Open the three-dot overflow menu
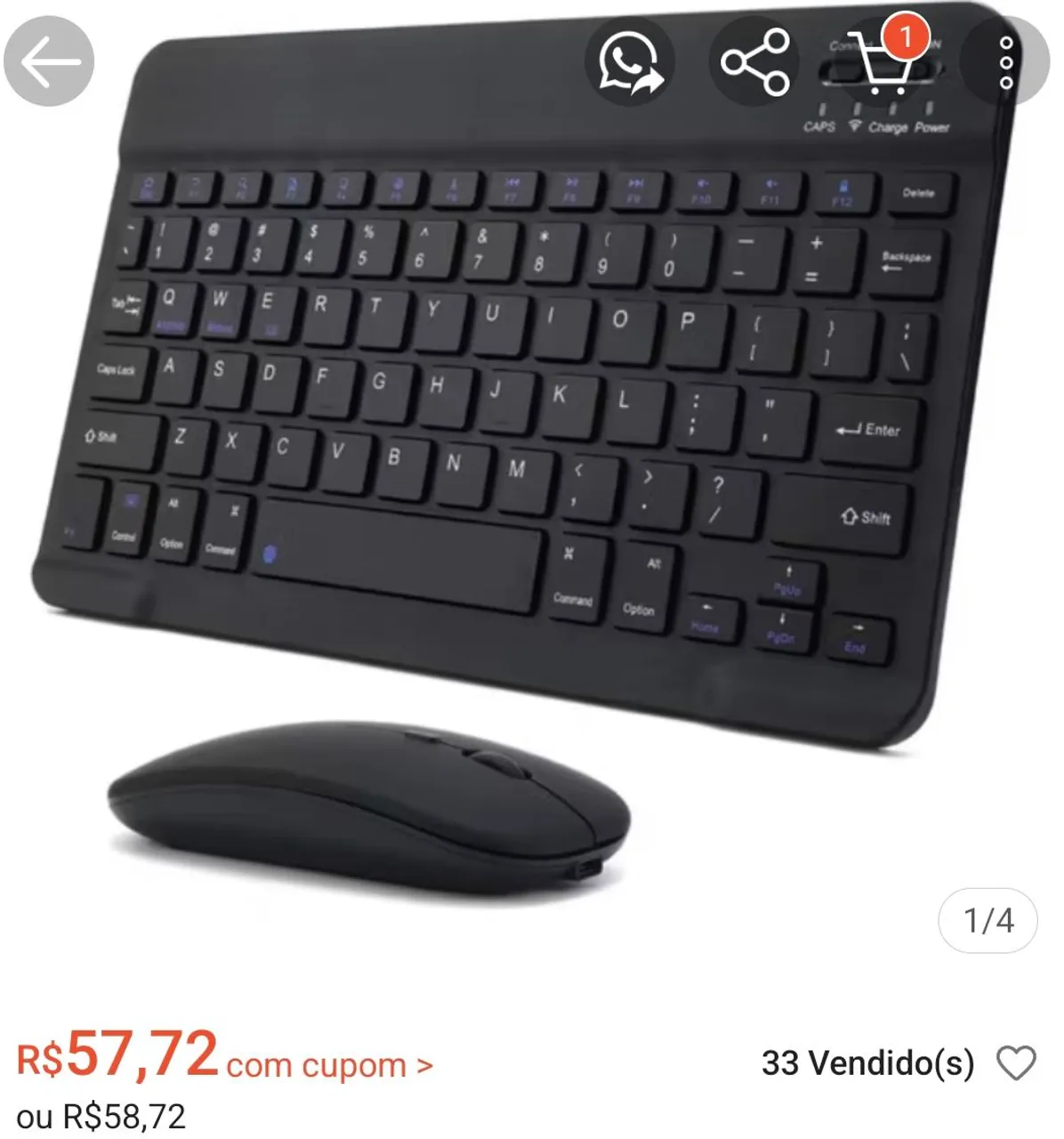Screen dimensions: 1064x1139 click(x=1006, y=61)
